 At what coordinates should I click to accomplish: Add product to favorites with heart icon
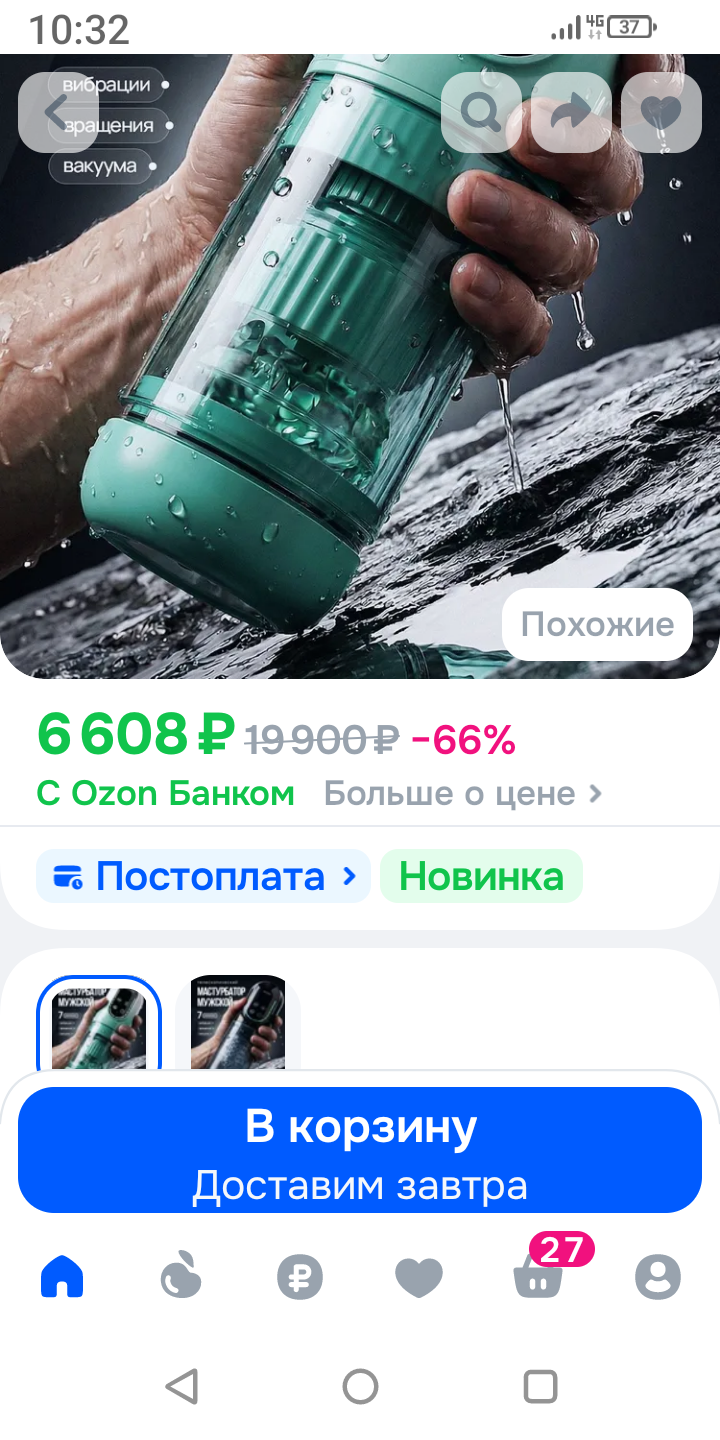[x=661, y=113]
